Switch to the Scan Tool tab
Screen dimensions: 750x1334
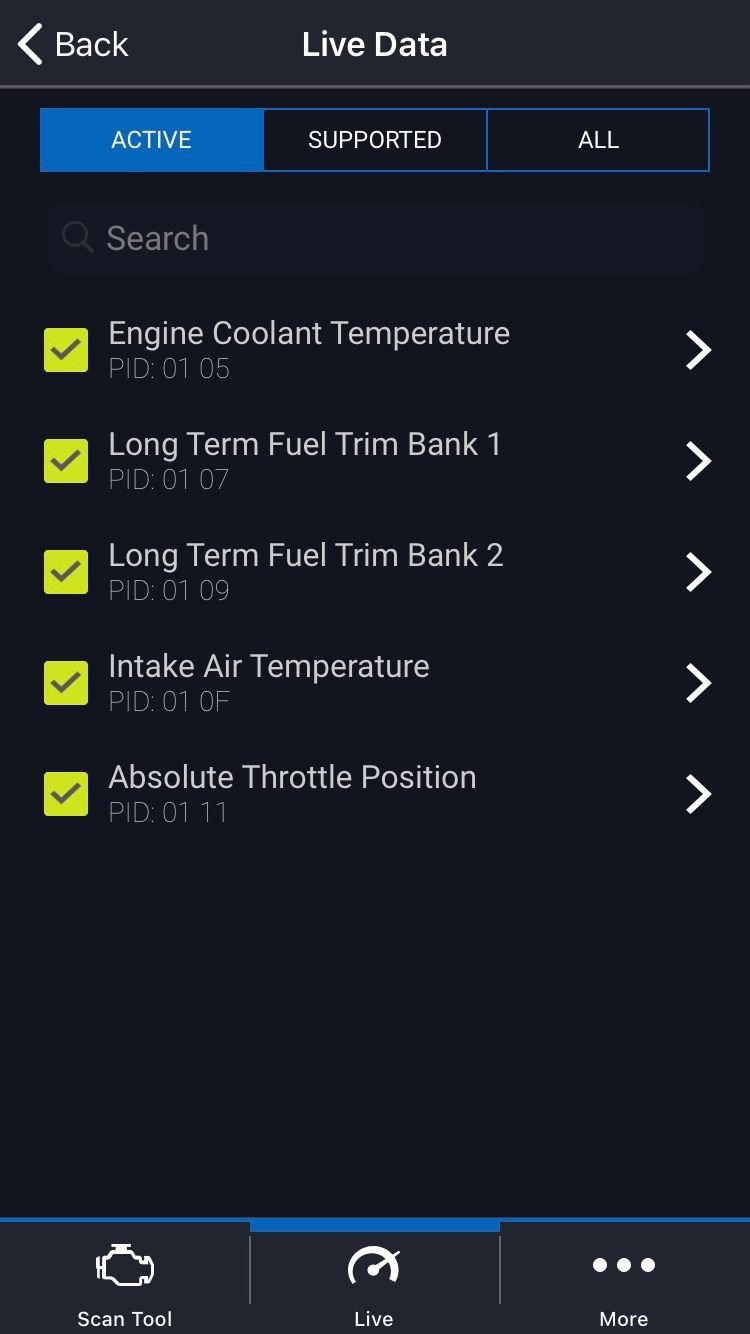[125, 1279]
